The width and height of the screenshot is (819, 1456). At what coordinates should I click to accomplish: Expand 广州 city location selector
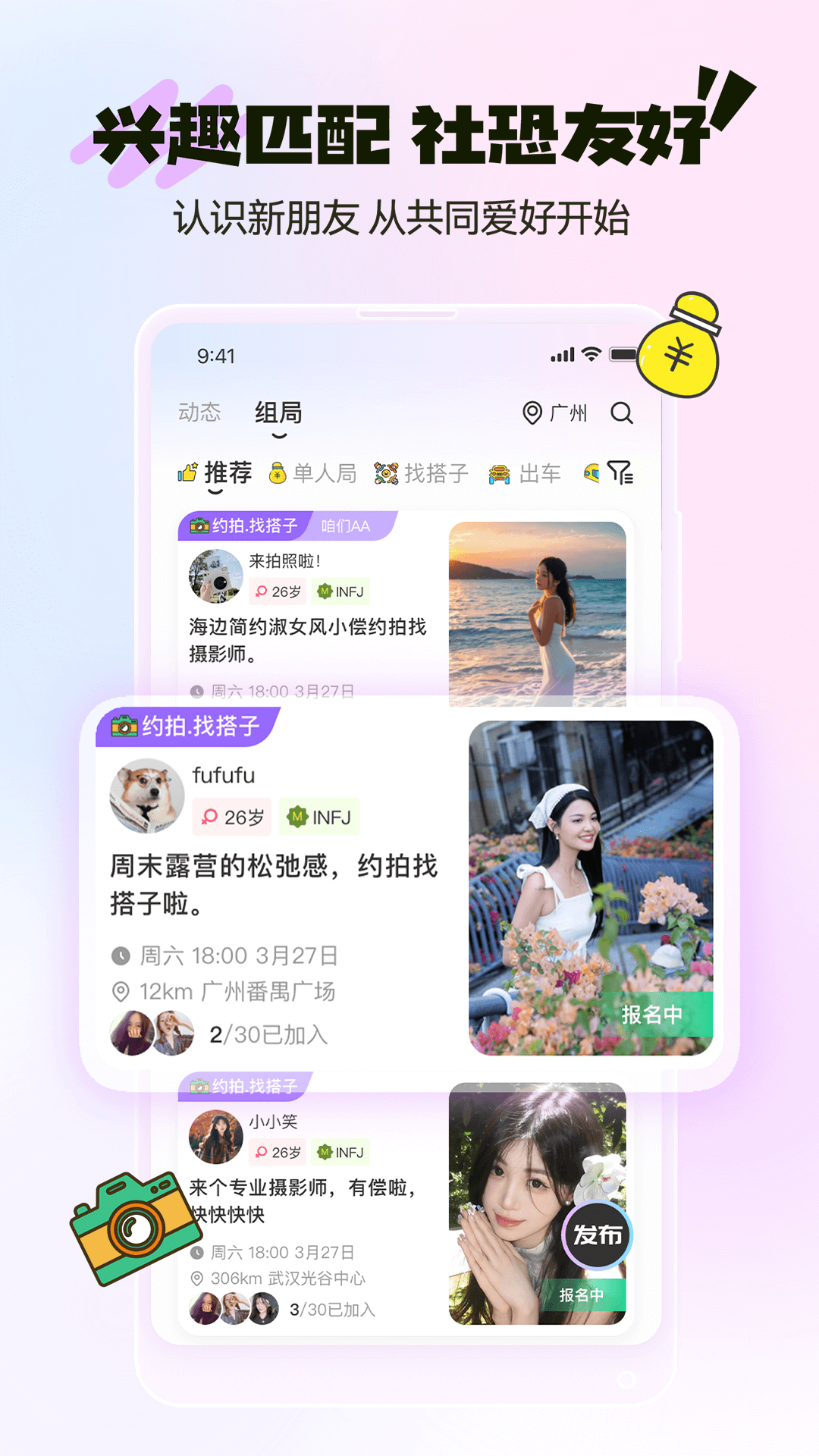pyautogui.click(x=566, y=413)
